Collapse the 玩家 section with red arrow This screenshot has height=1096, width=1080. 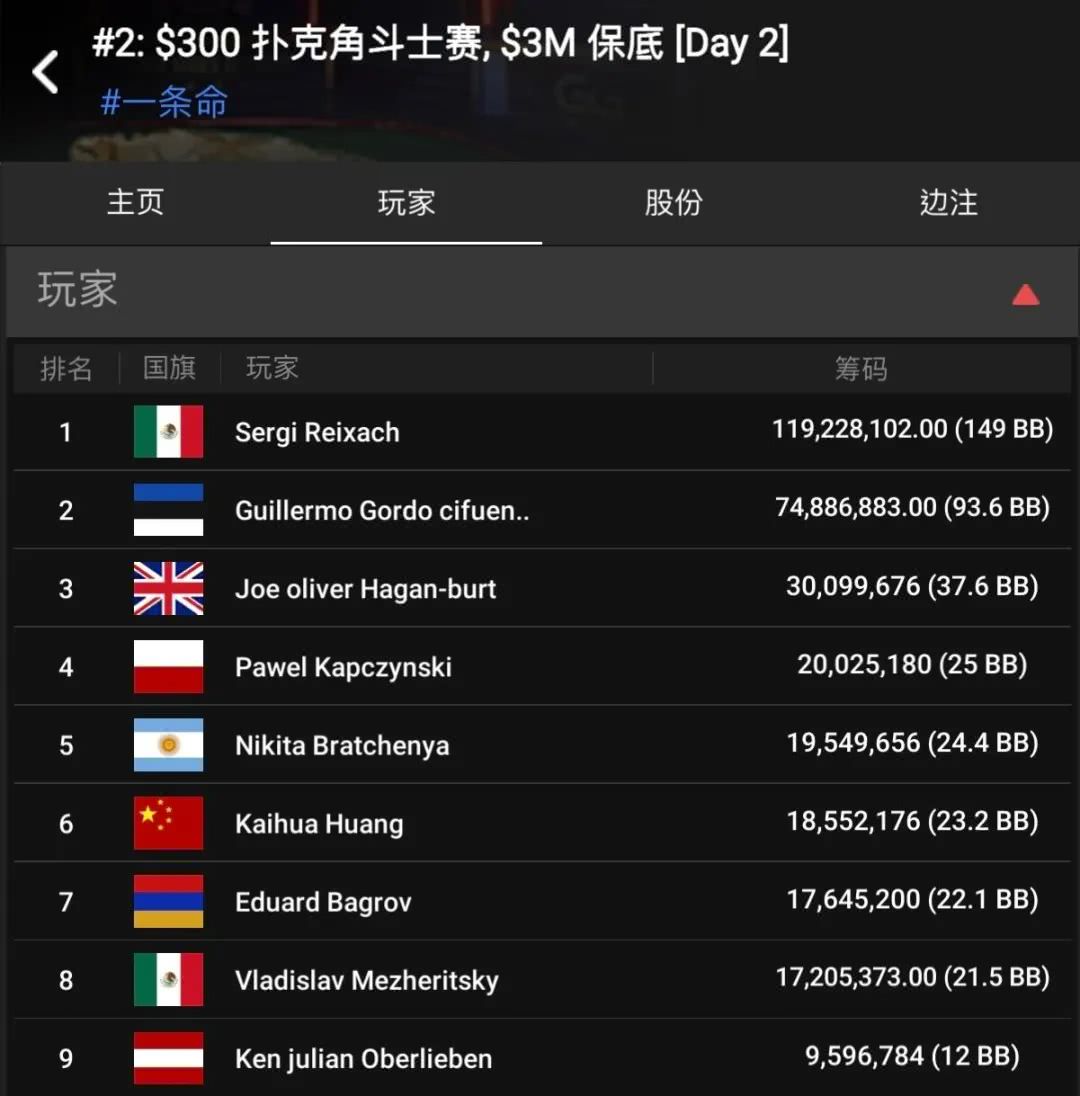[1025, 294]
